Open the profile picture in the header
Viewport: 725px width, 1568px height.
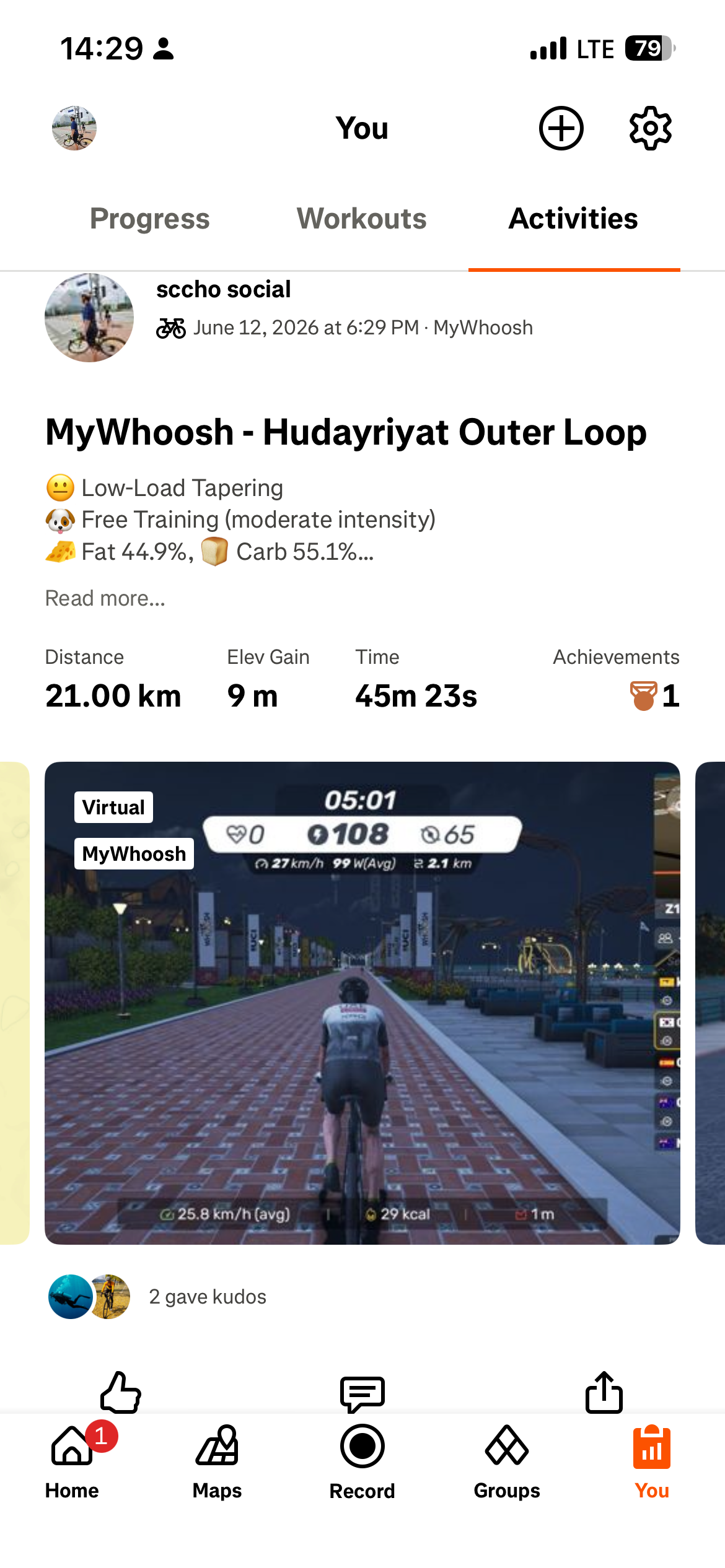click(x=74, y=128)
